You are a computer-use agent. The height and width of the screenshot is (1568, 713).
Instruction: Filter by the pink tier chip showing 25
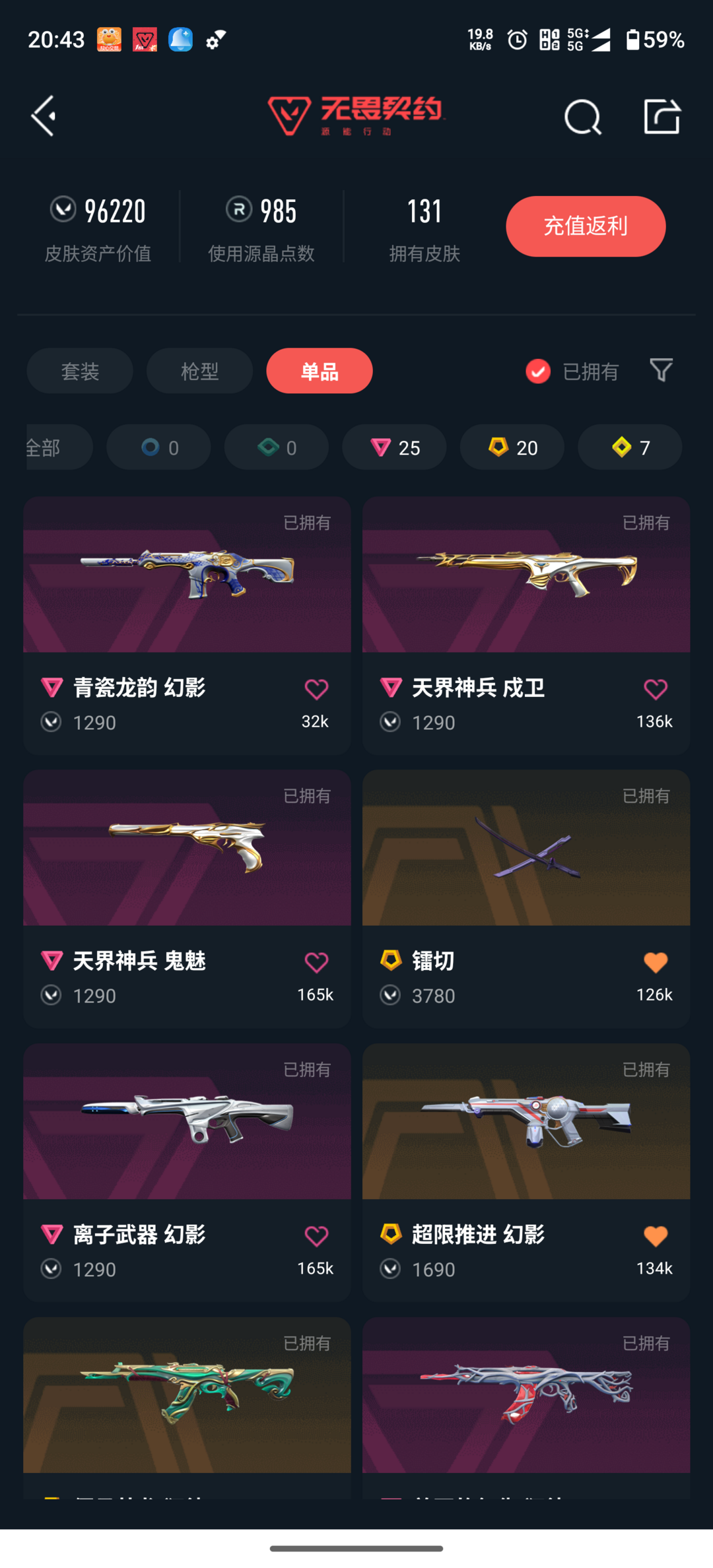pos(394,447)
